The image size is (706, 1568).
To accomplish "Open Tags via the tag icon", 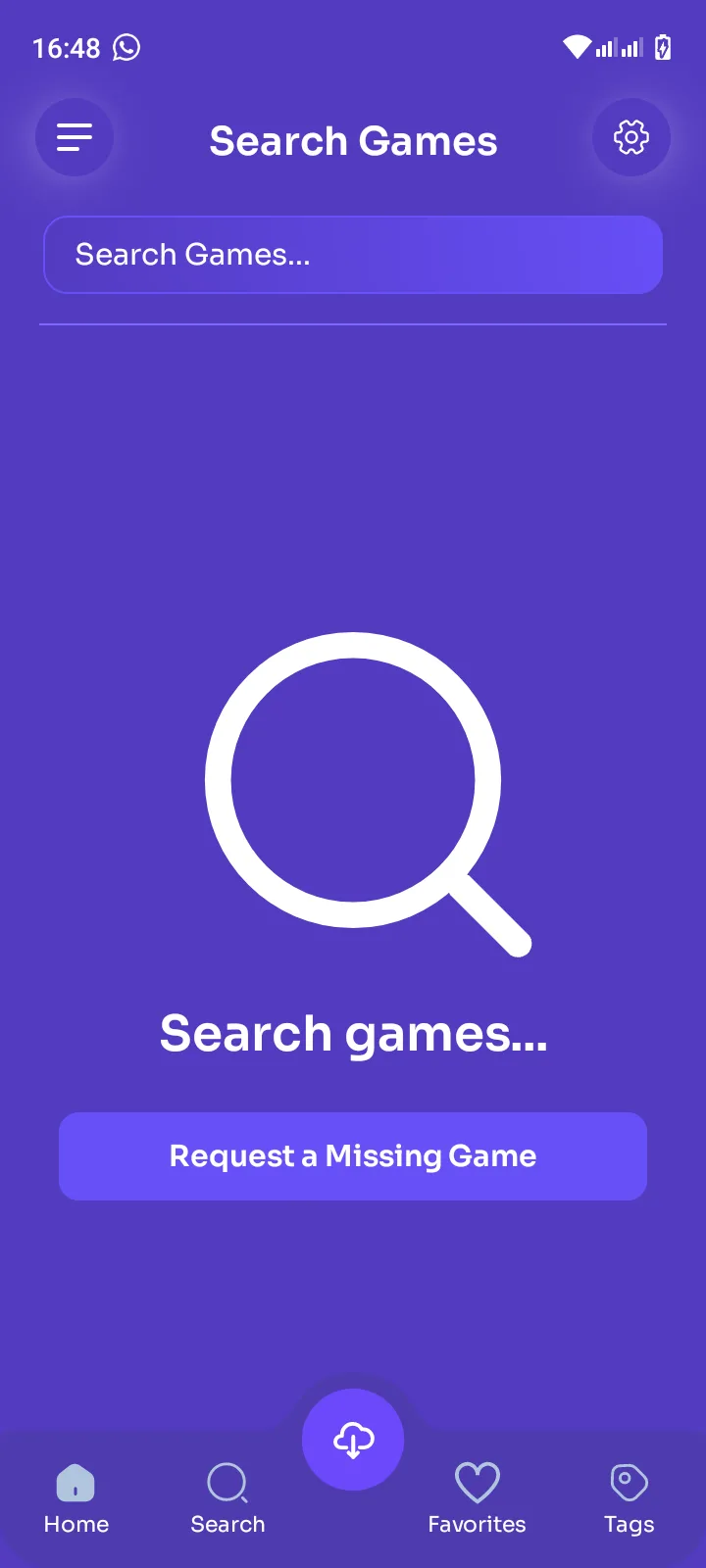I will [x=628, y=1483].
